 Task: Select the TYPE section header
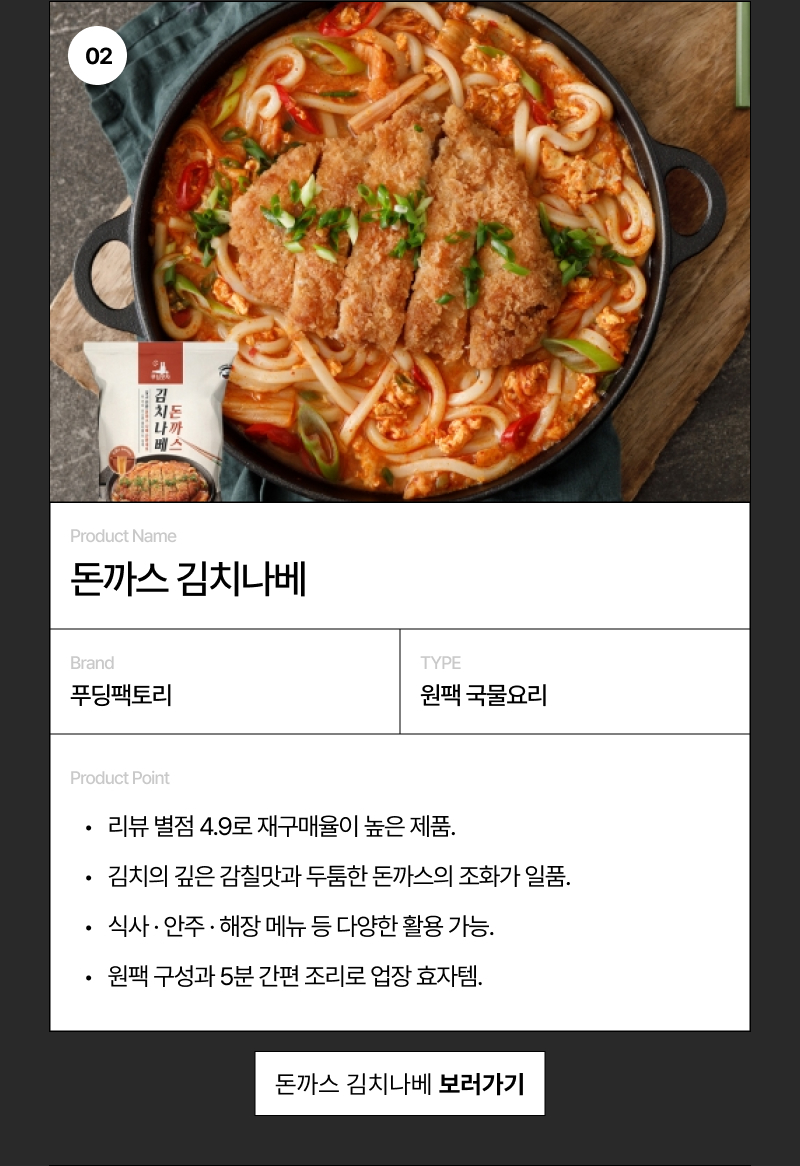[x=442, y=662]
